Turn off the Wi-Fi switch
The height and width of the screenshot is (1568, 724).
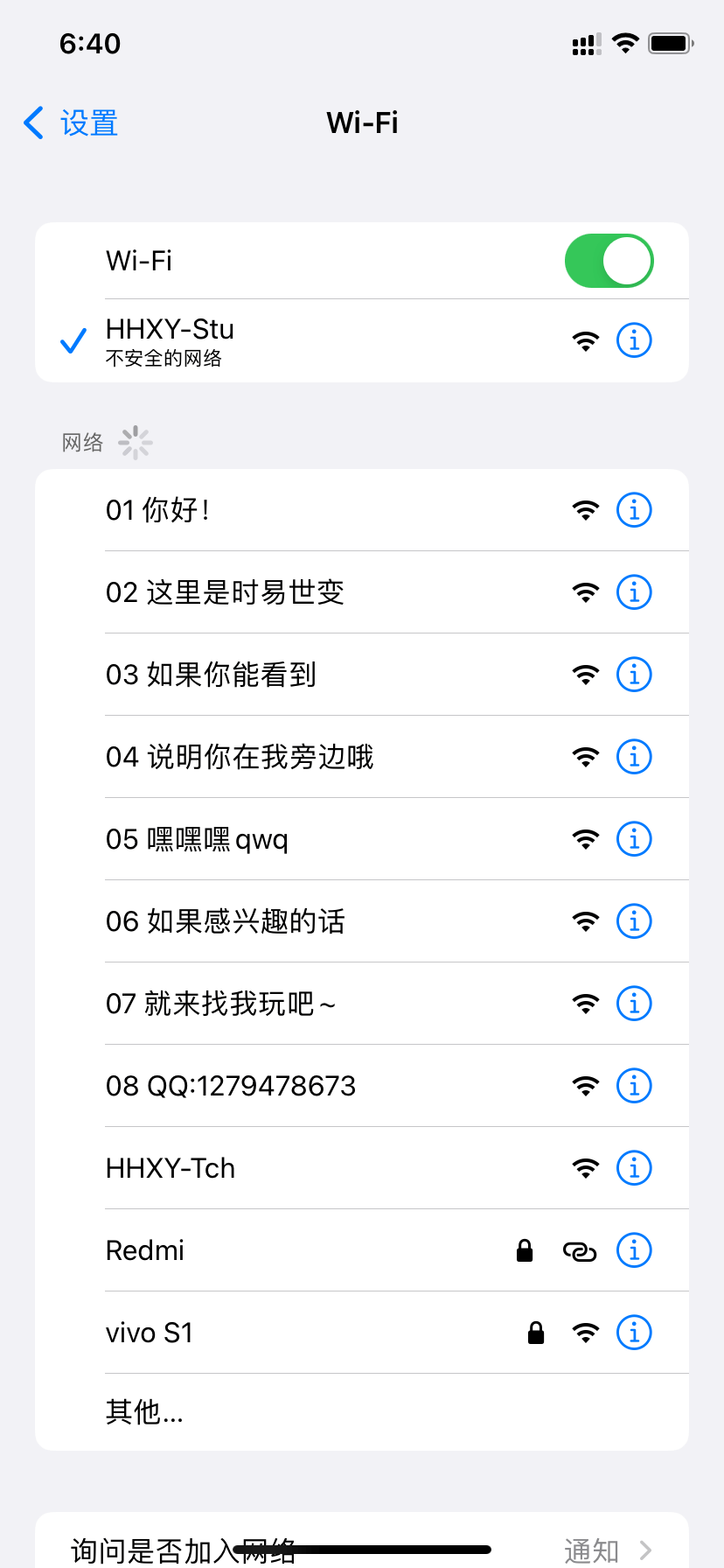[609, 261]
